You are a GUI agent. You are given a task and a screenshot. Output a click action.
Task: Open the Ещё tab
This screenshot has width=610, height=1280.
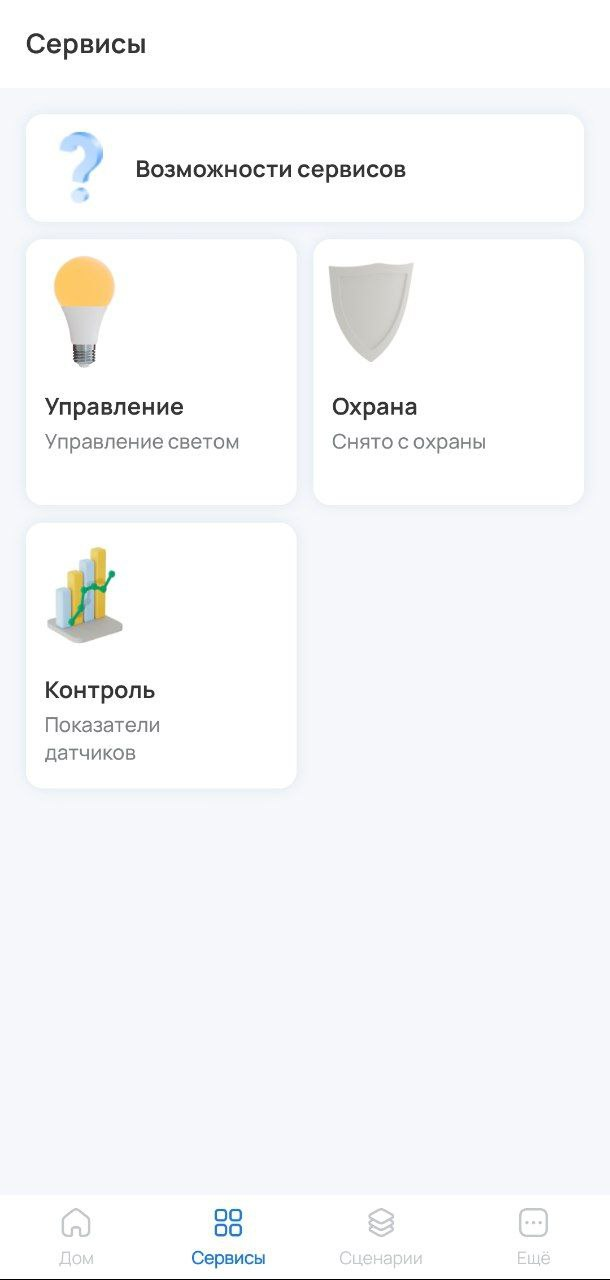pos(533,1236)
